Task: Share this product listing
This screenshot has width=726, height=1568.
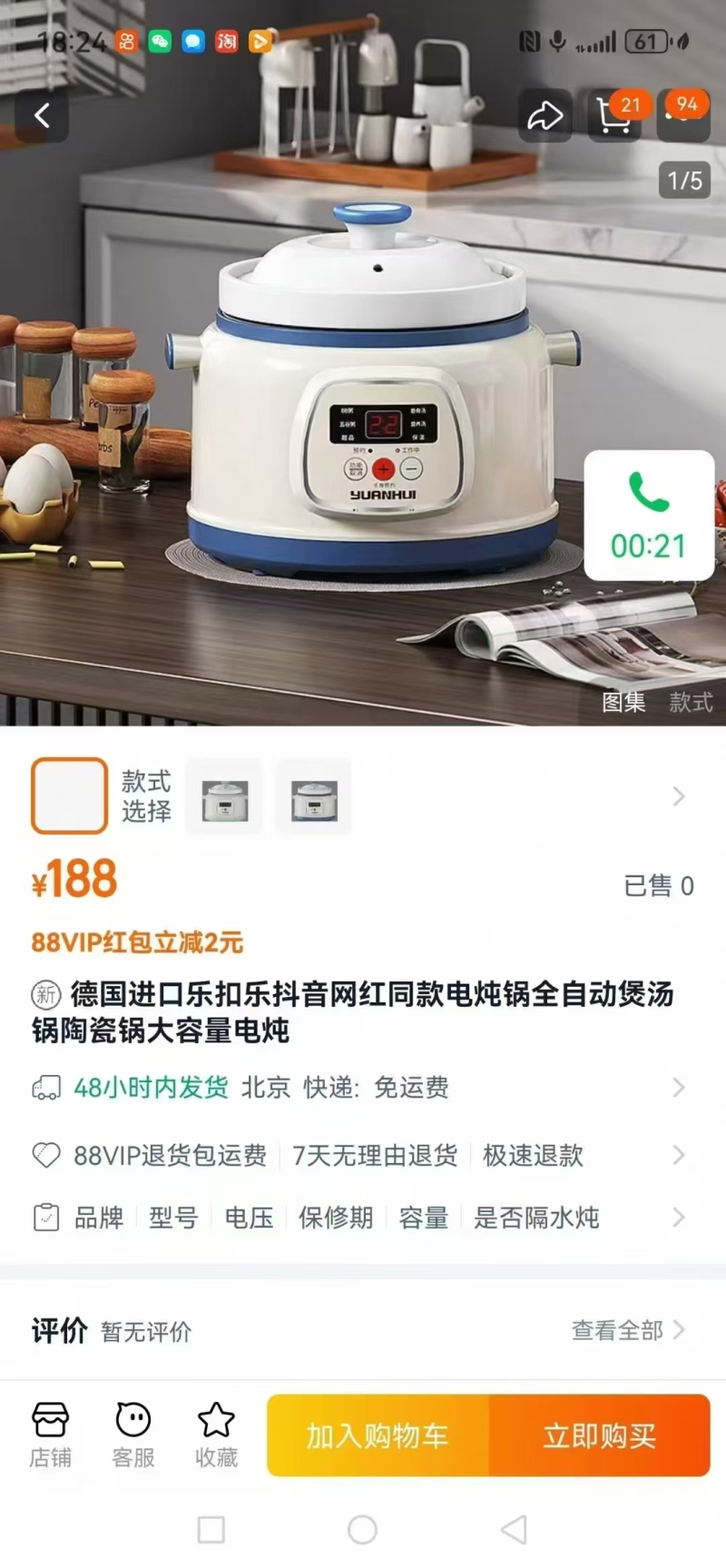Action: (545, 115)
